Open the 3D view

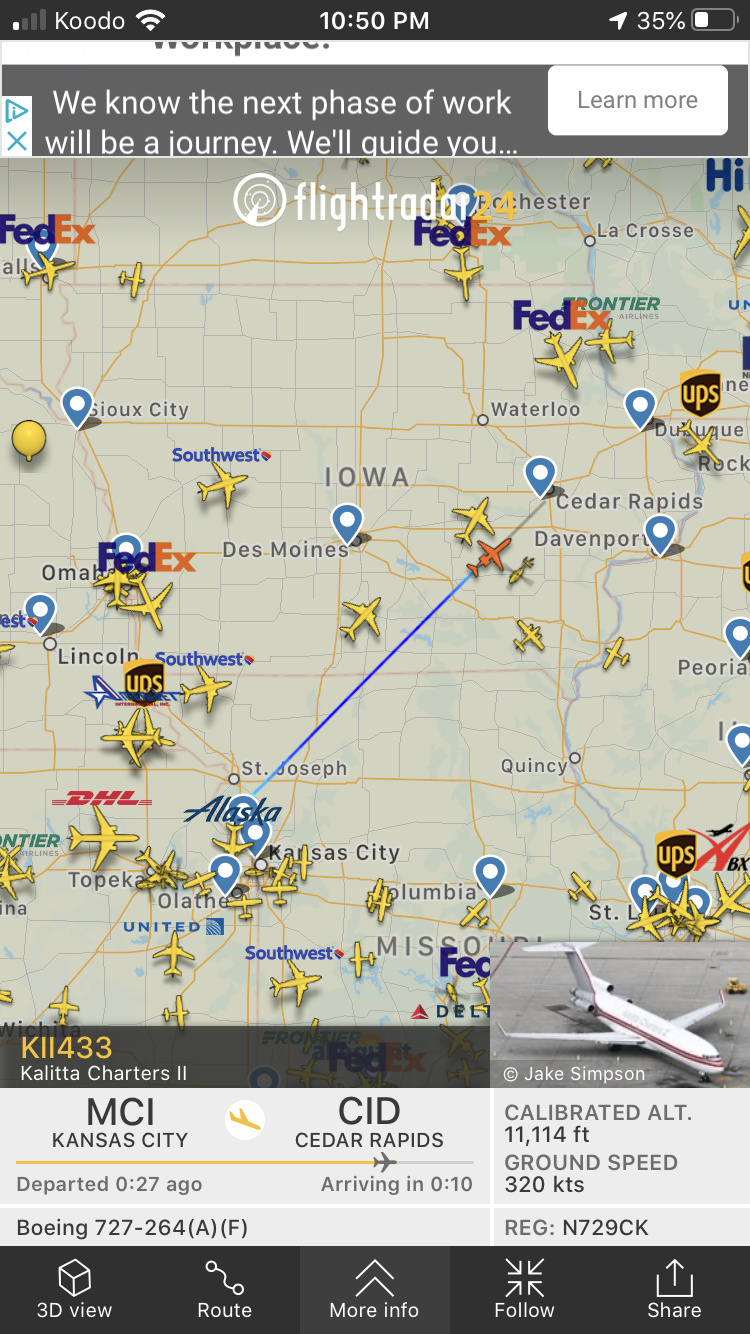(x=75, y=1290)
